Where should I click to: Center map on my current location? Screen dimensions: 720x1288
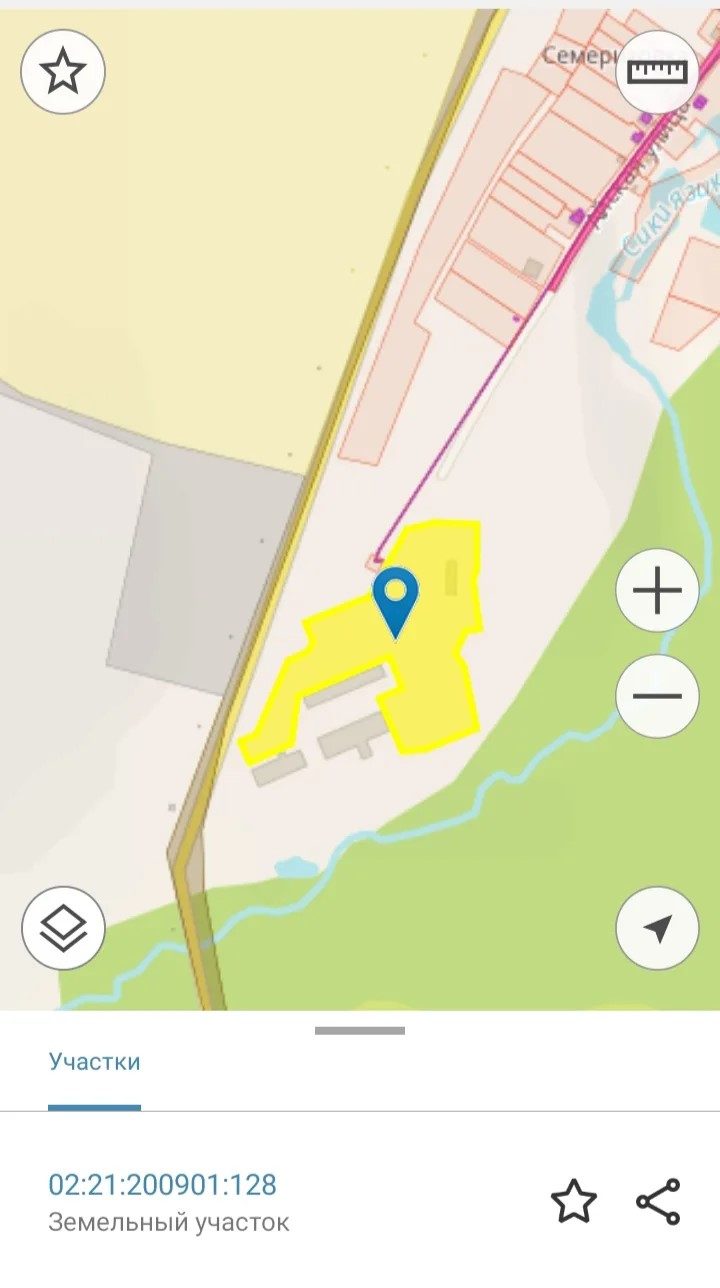pos(657,928)
